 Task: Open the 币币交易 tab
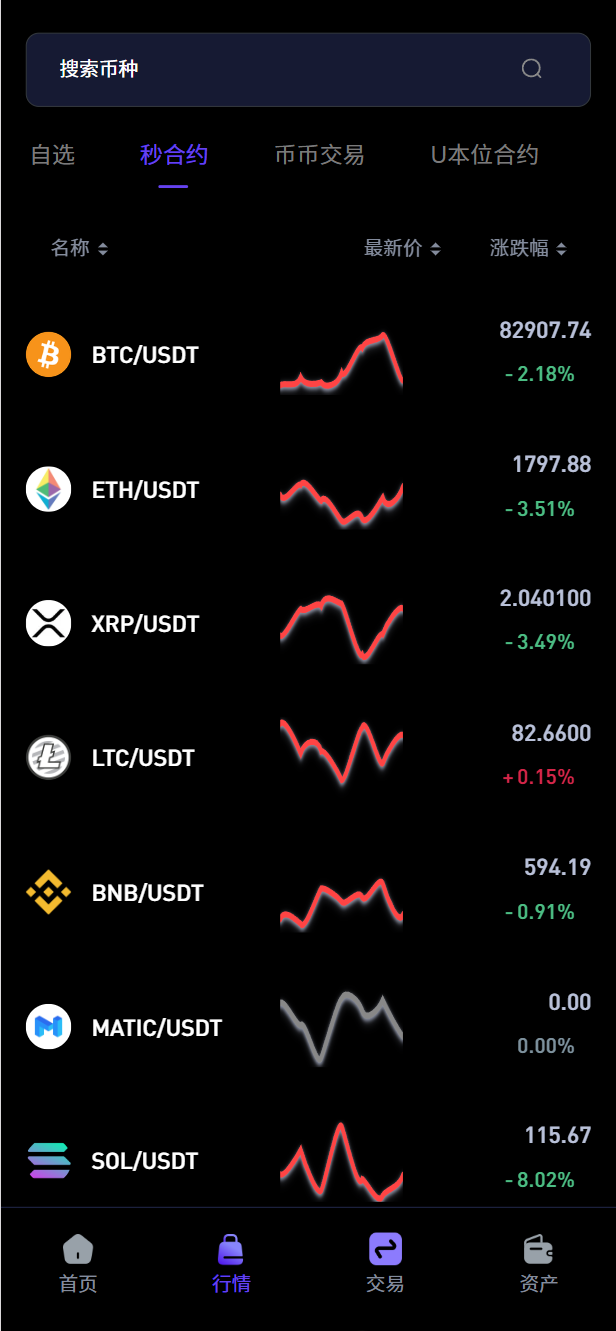(319, 155)
